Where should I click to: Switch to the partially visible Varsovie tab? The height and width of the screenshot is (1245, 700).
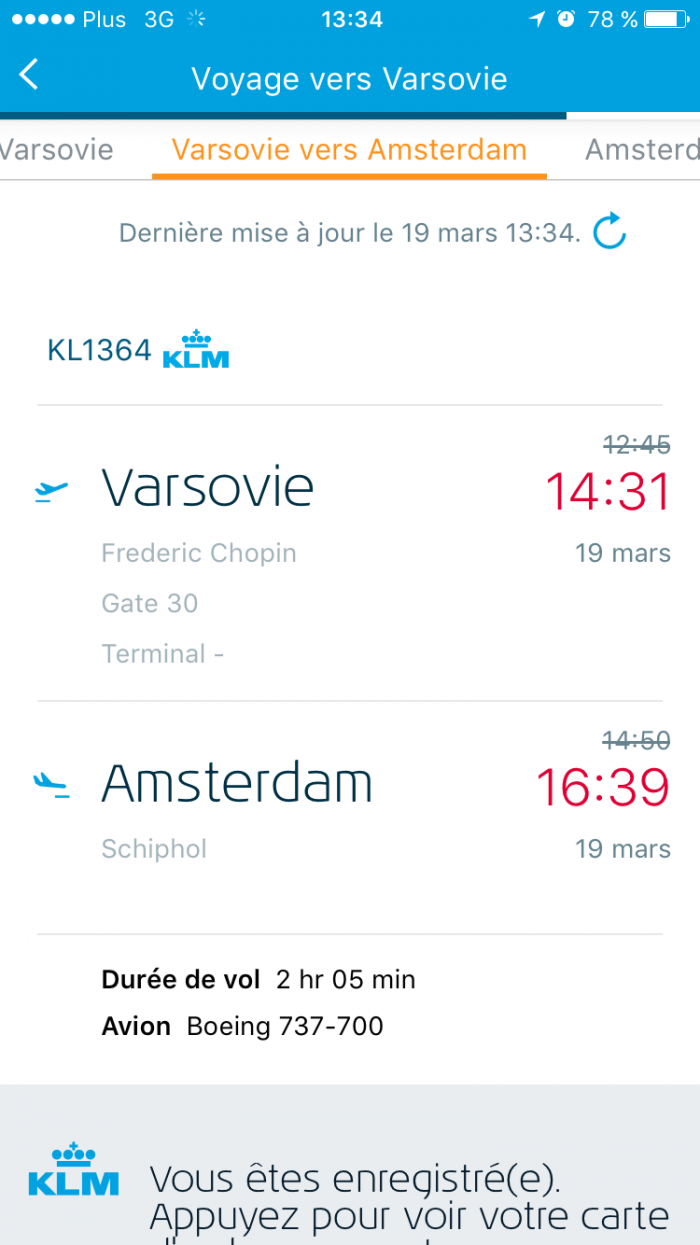pos(57,150)
